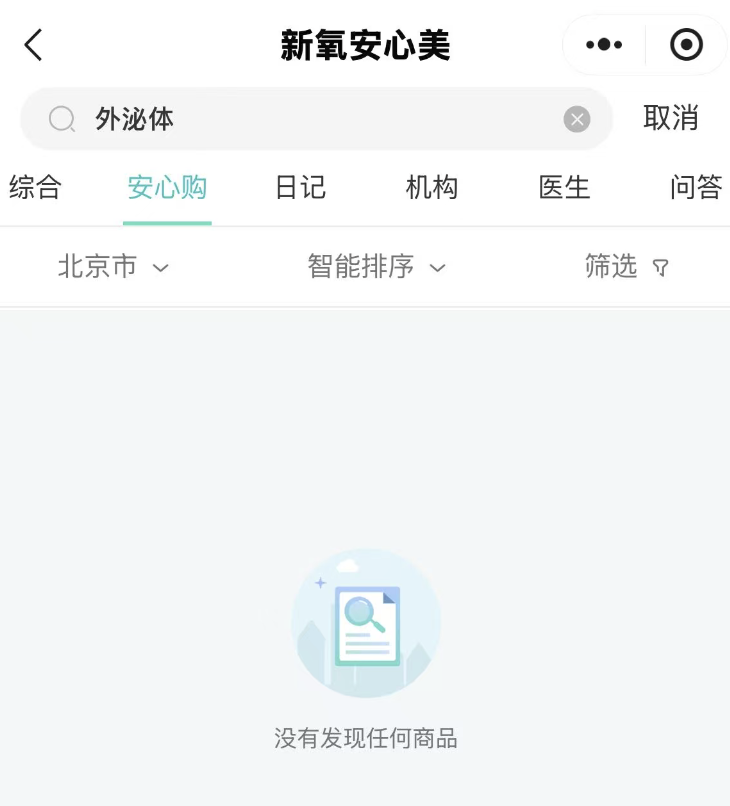The image size is (730, 806).
Task: Stay on the 安心购 tab
Action: click(x=167, y=188)
